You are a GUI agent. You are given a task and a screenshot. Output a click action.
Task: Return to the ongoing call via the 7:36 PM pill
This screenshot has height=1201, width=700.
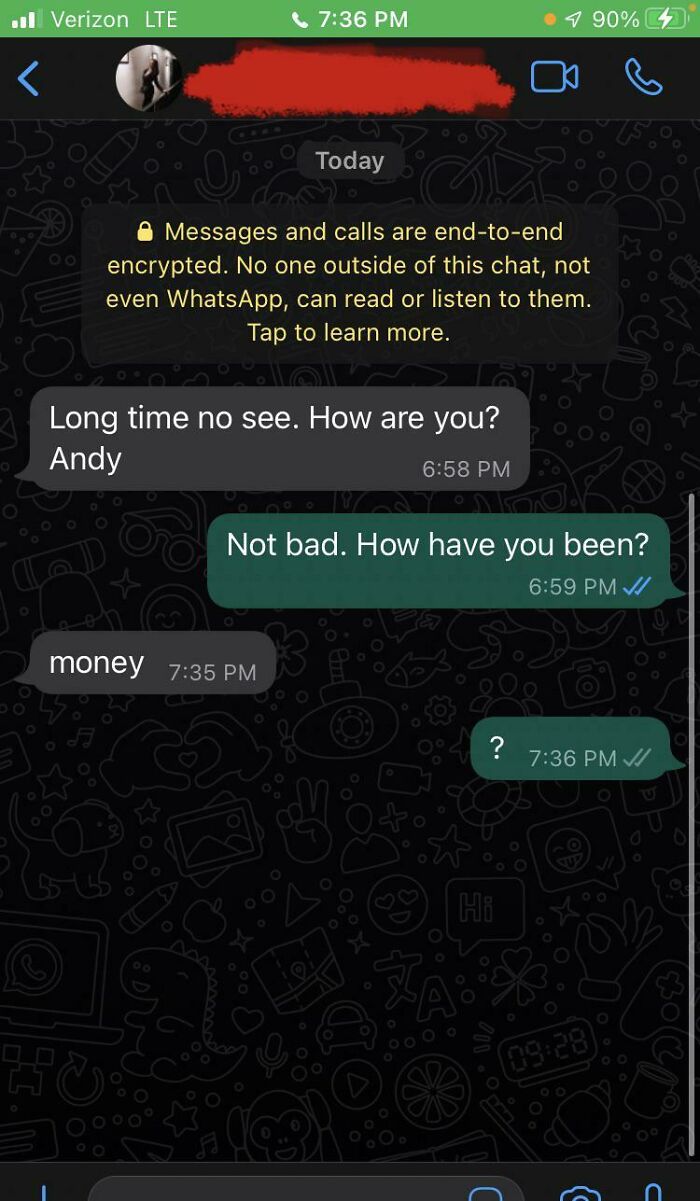tap(350, 19)
